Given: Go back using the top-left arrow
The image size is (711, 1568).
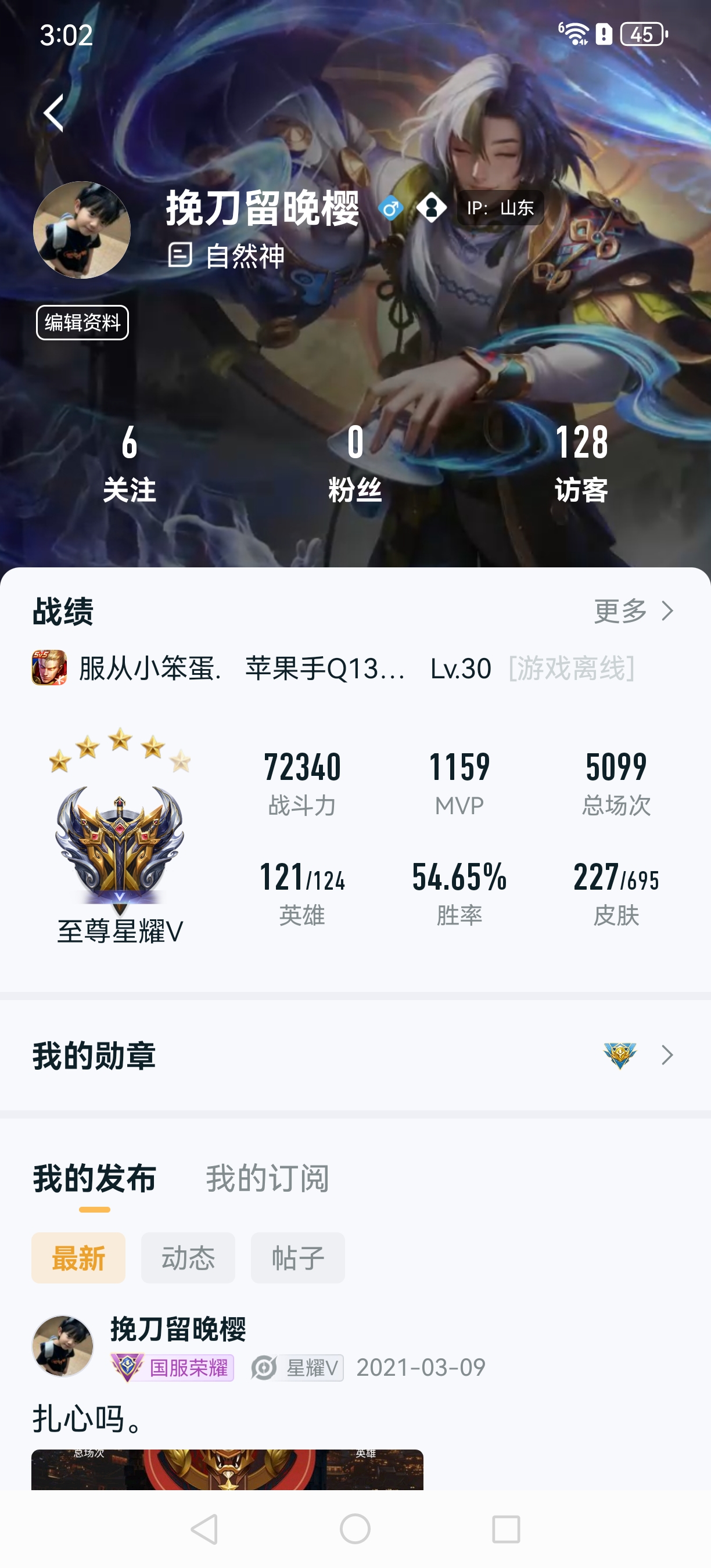Looking at the screenshot, I should 53,113.
